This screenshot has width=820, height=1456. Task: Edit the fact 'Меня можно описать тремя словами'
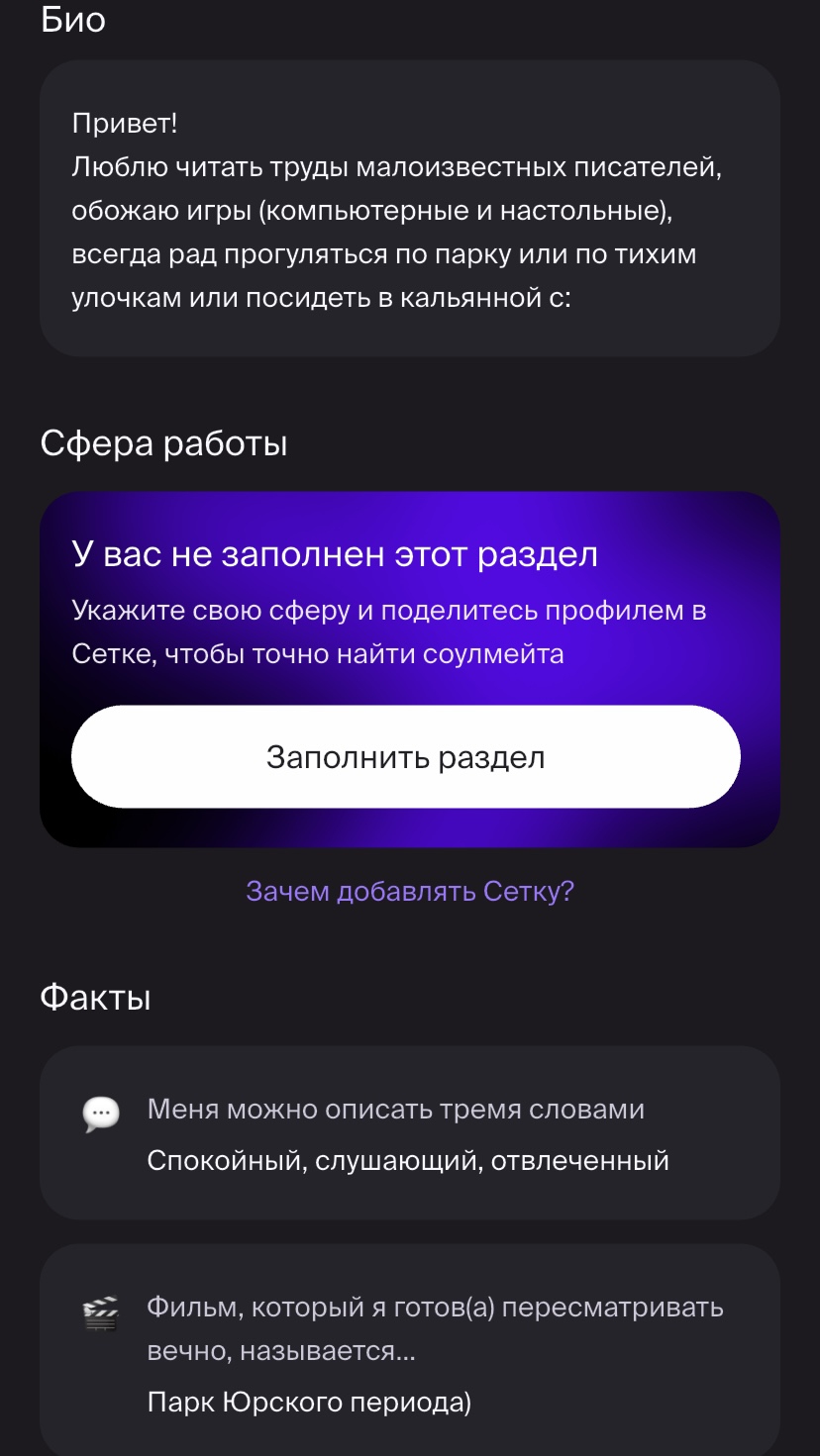point(410,1133)
